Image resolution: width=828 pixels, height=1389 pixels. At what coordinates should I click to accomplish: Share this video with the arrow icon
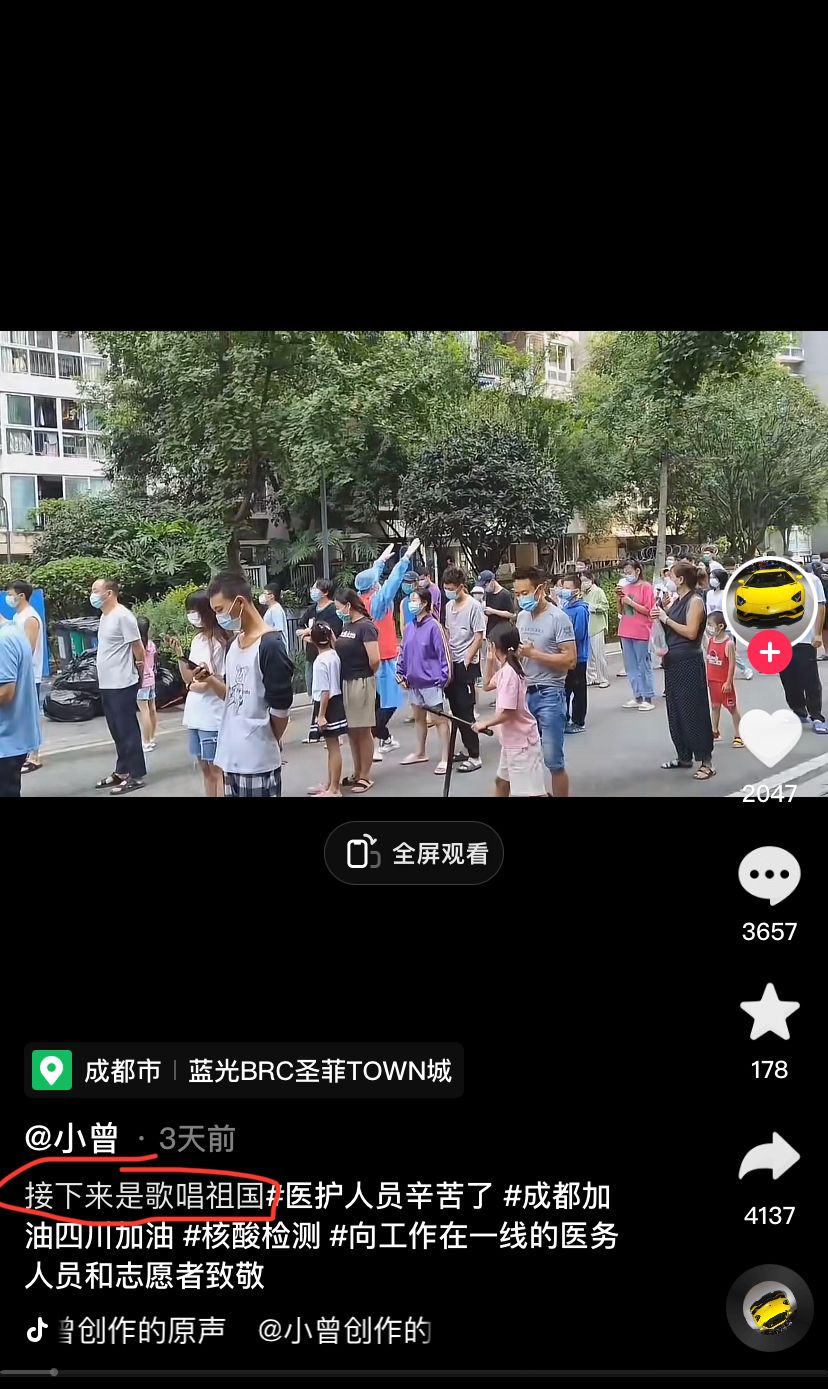coord(769,1158)
